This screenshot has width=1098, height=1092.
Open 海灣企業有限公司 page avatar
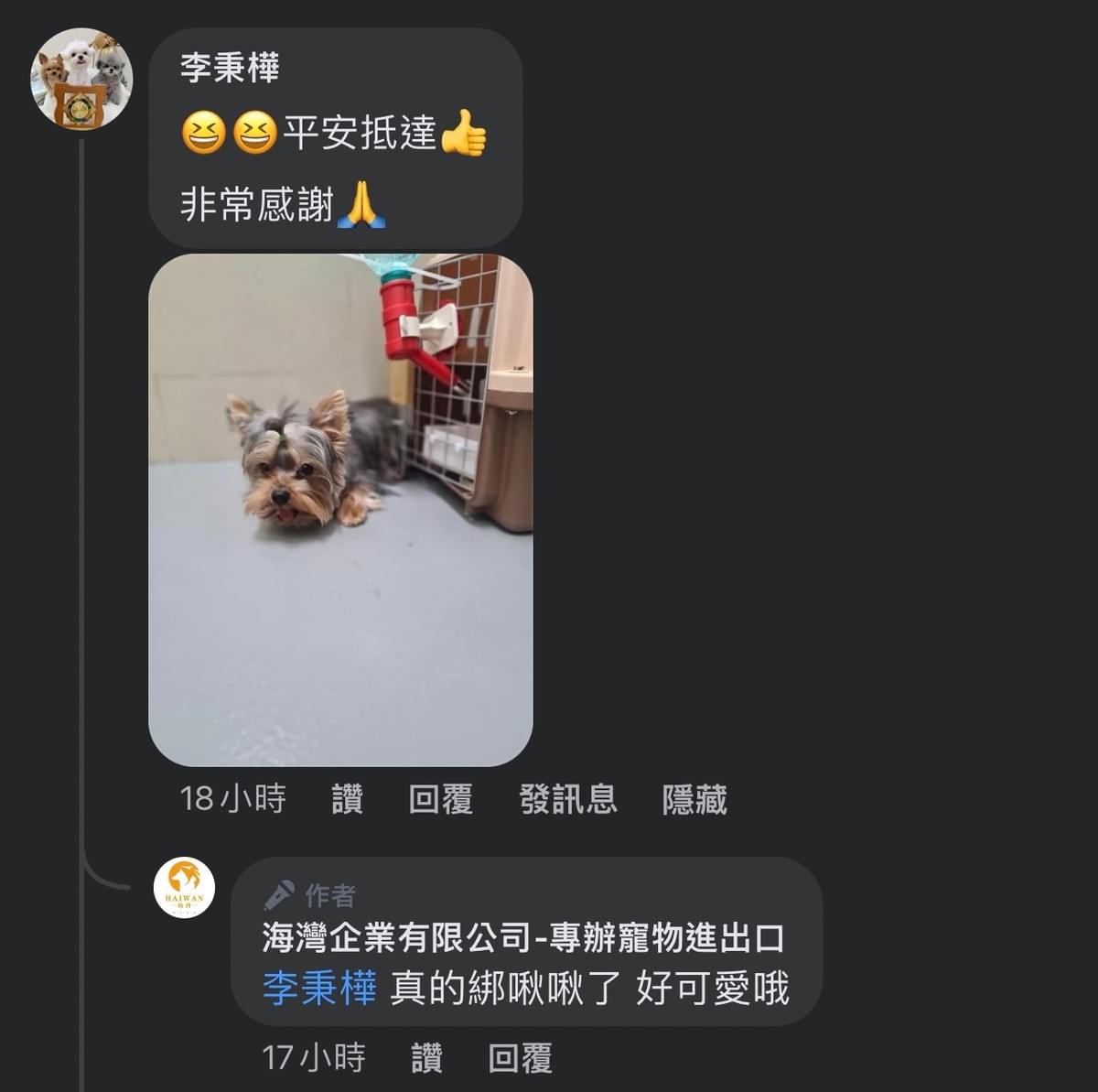point(184,888)
